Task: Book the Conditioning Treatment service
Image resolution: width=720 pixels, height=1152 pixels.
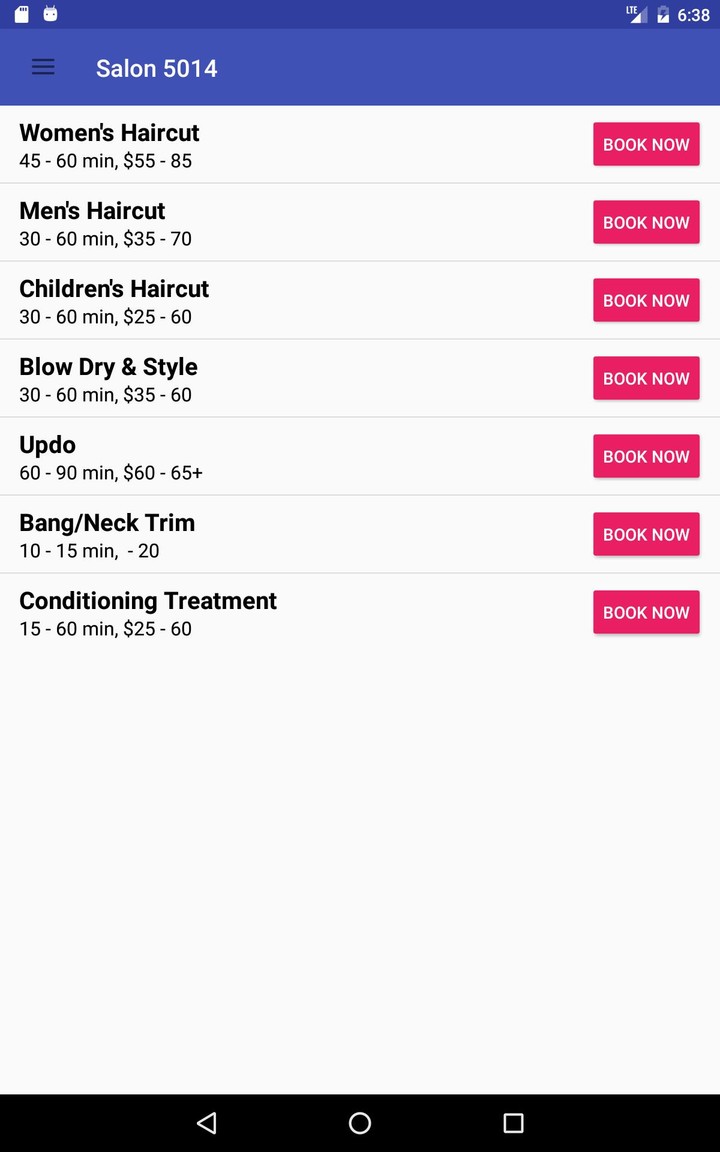Action: (646, 613)
